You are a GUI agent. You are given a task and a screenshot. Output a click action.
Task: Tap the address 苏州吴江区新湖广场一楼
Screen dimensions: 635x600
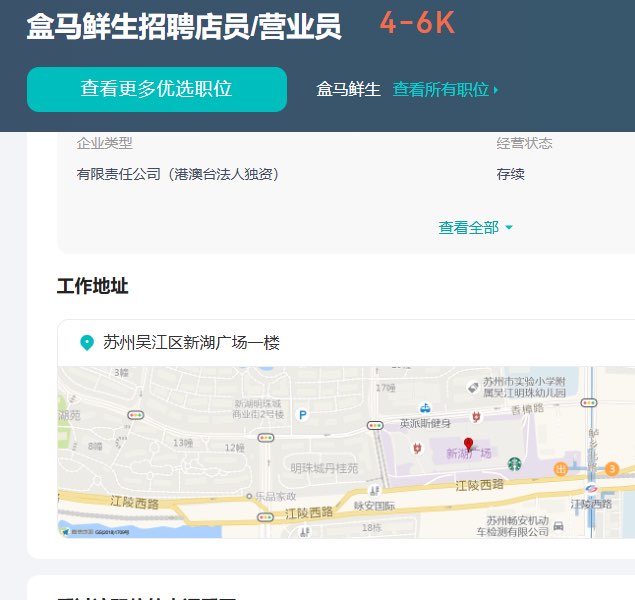point(191,342)
